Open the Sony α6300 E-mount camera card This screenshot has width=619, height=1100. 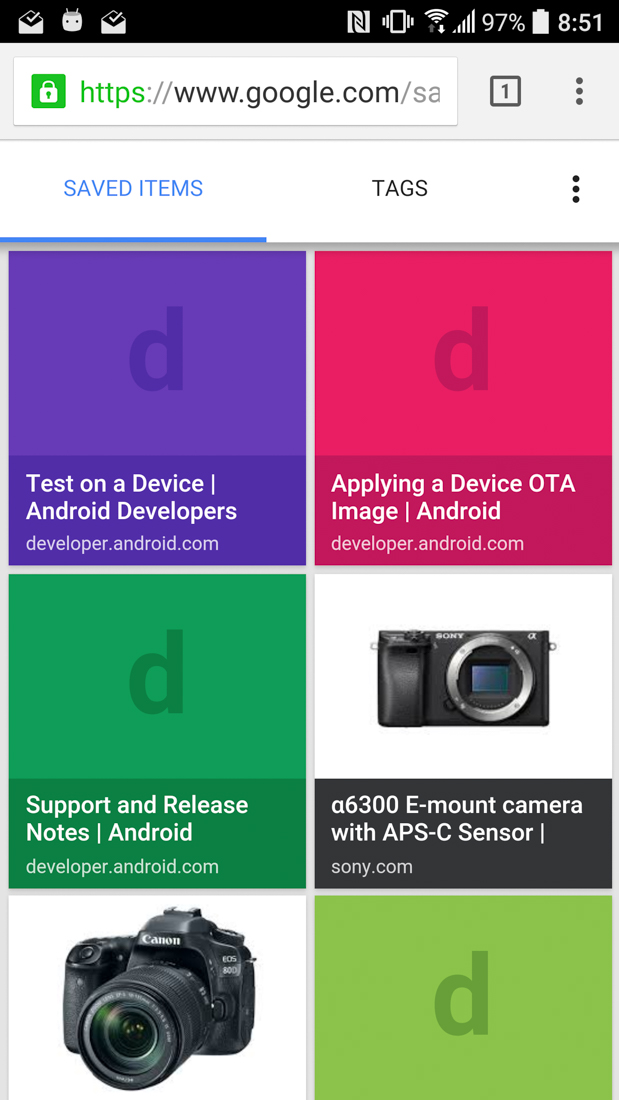tap(463, 730)
